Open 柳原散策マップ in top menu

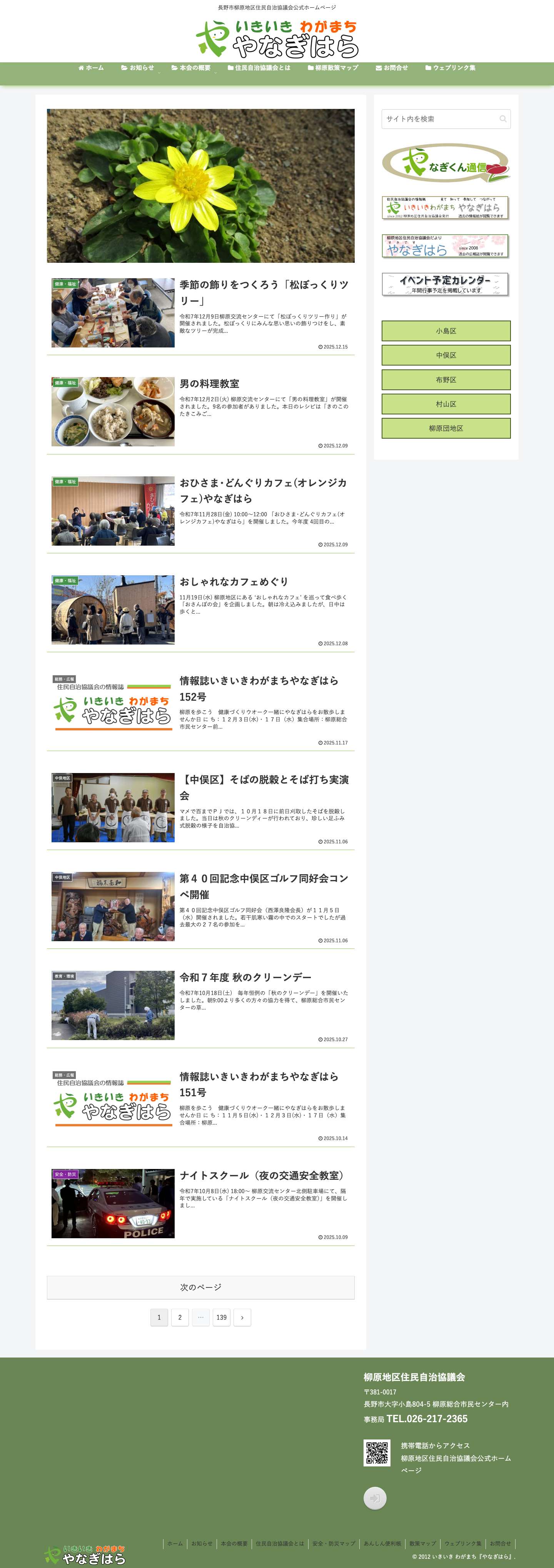[x=333, y=68]
